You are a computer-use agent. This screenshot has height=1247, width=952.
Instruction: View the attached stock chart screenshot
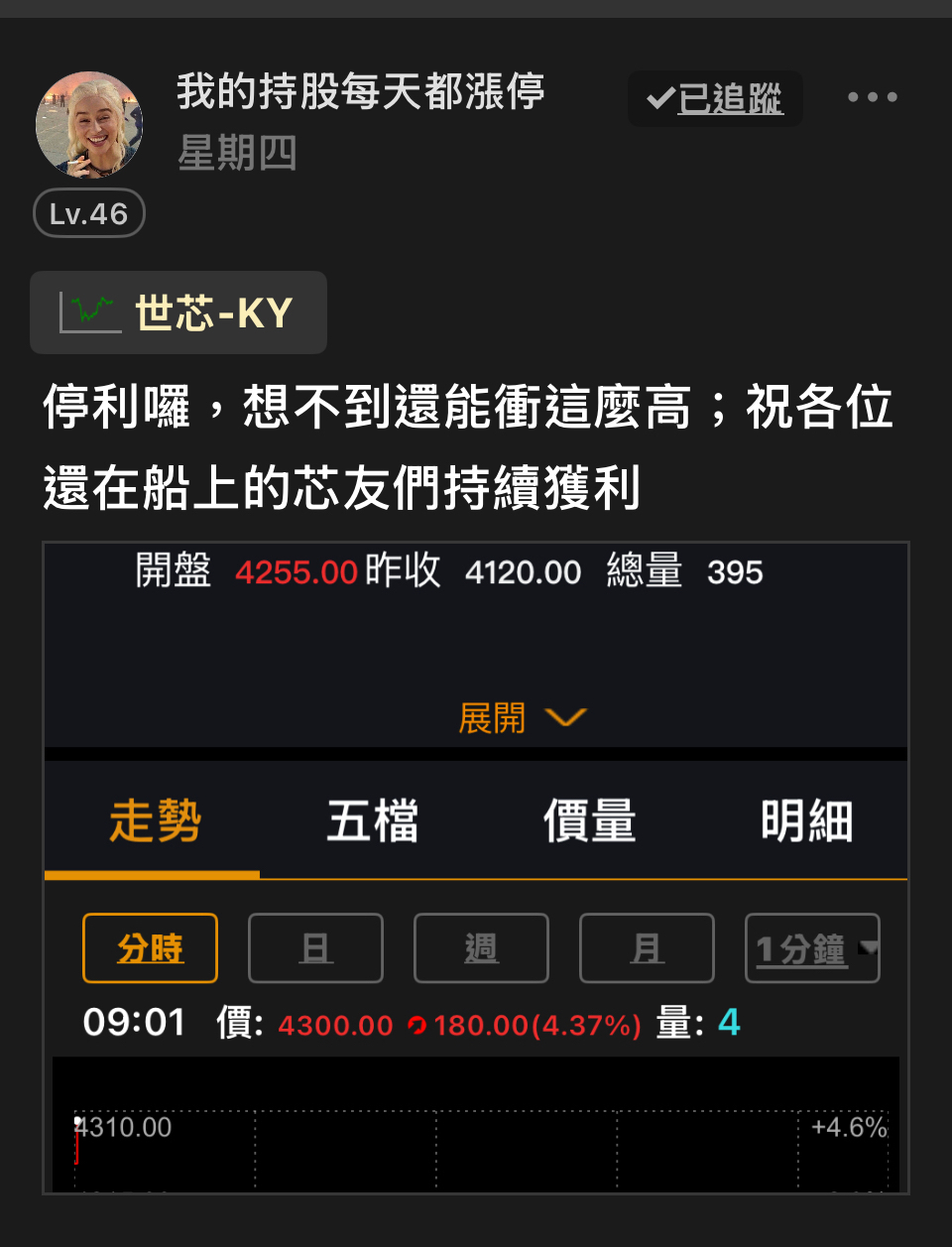point(476,868)
